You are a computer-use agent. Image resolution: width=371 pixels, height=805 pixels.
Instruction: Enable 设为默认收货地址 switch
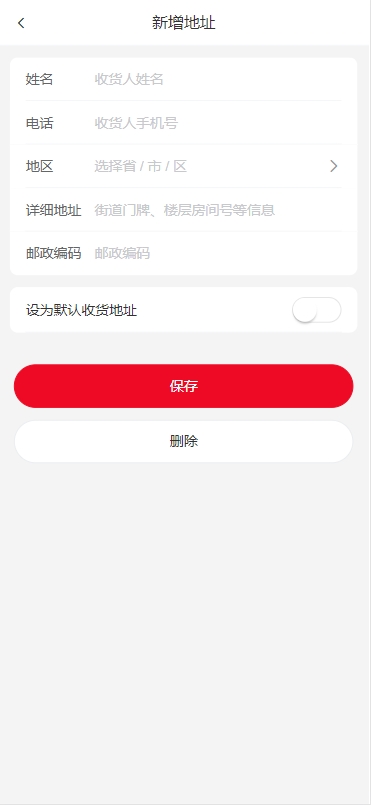(317, 310)
